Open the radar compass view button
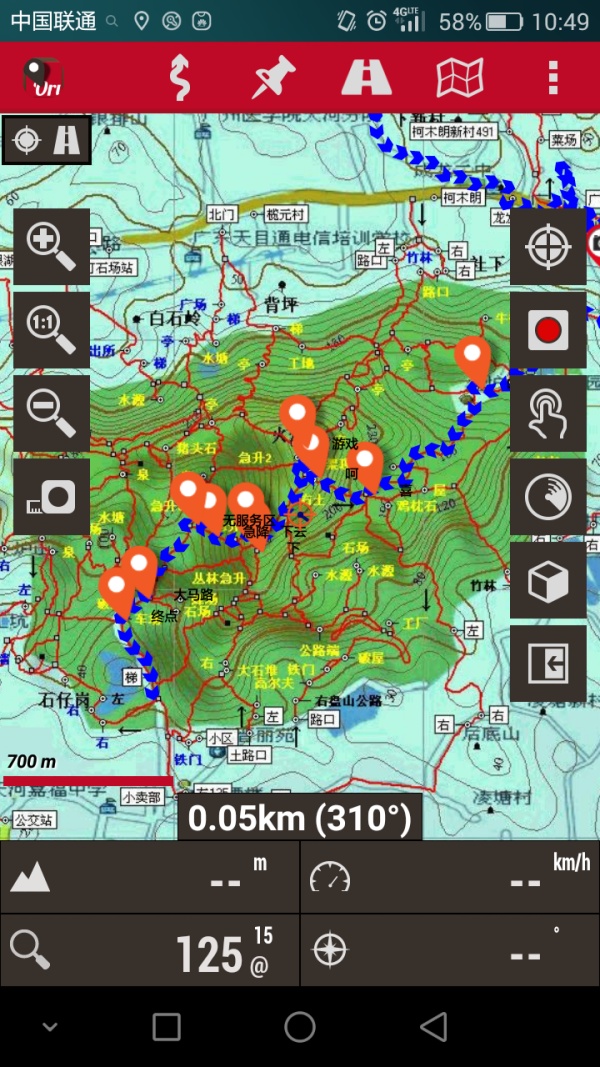The width and height of the screenshot is (600, 1067). tap(548, 497)
